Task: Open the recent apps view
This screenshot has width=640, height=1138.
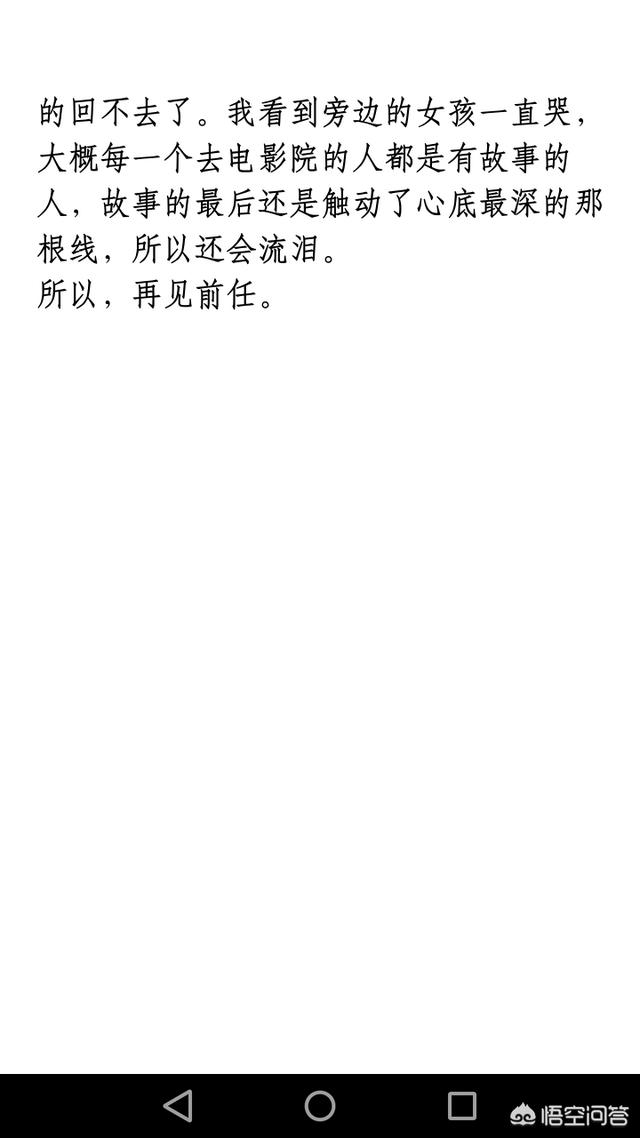Action: pos(462,1105)
